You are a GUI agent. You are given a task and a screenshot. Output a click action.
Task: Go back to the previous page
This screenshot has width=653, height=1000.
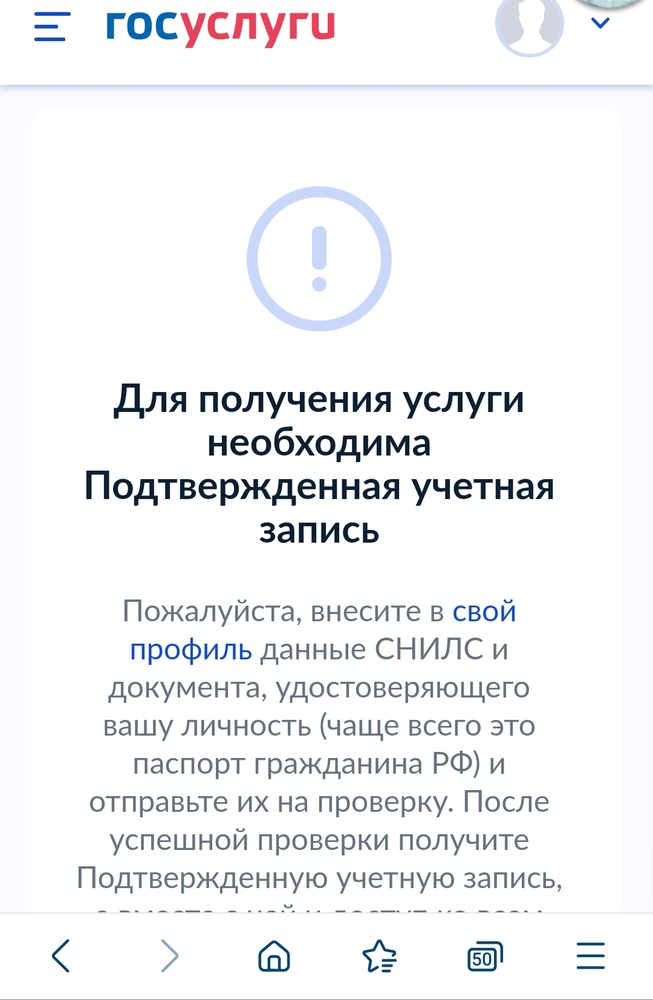[61, 957]
